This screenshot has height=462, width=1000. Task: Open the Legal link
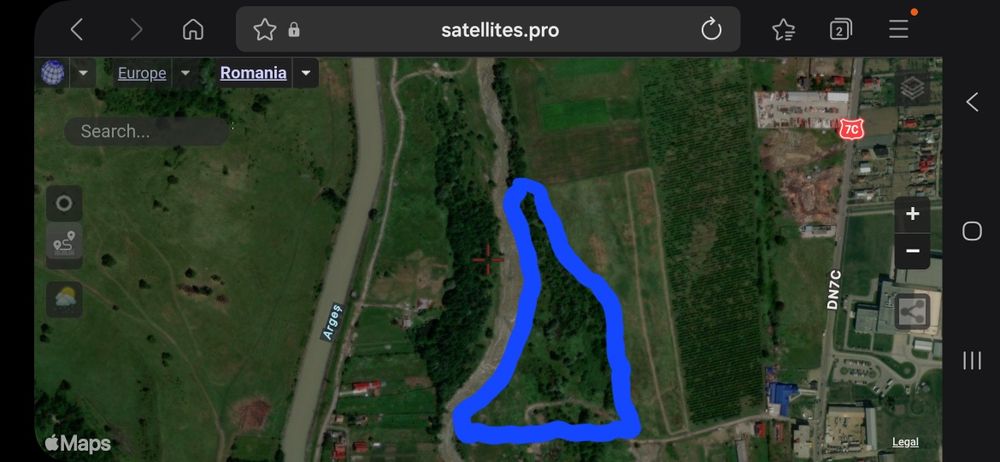tap(905, 442)
